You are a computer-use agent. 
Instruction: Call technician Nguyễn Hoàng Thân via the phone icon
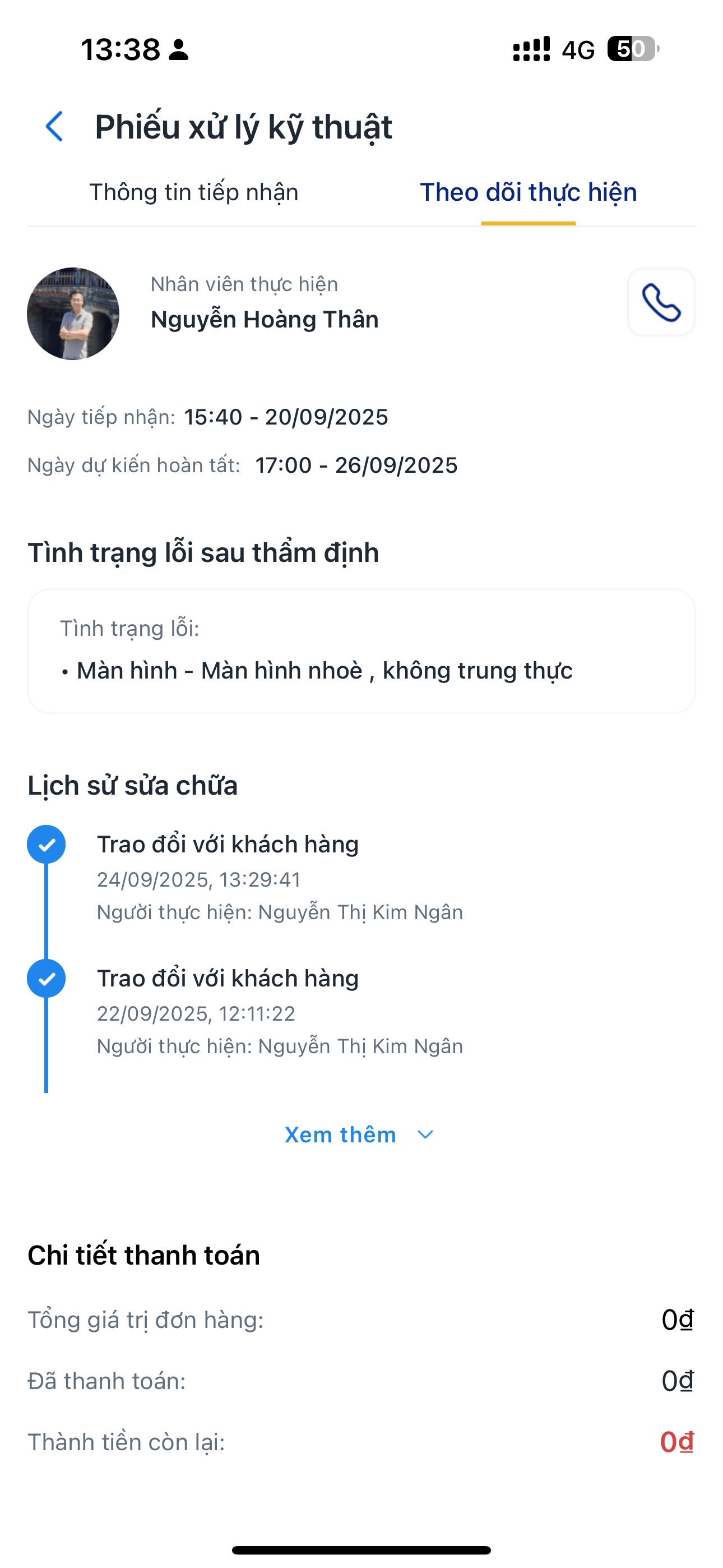pos(661,302)
